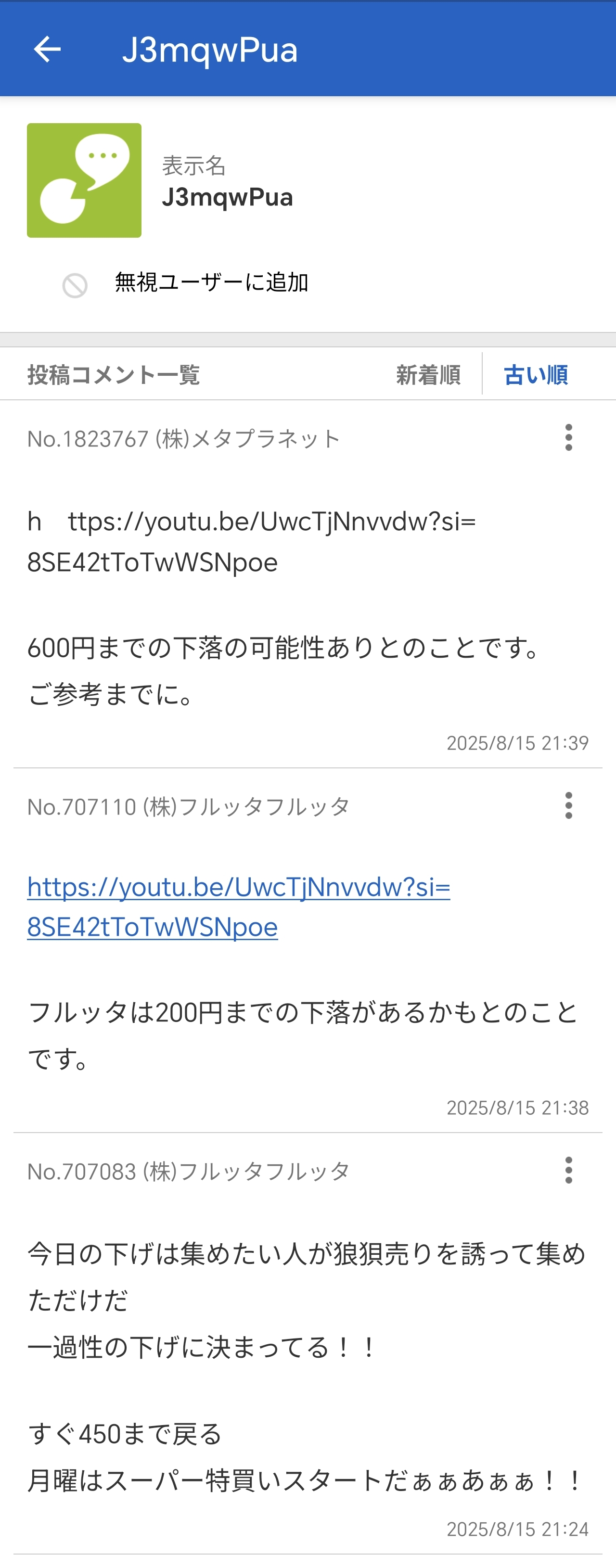Open comment No.1823767 on メタプラネット
Image resolution: width=616 pixels, height=1568 pixels.
183,439
